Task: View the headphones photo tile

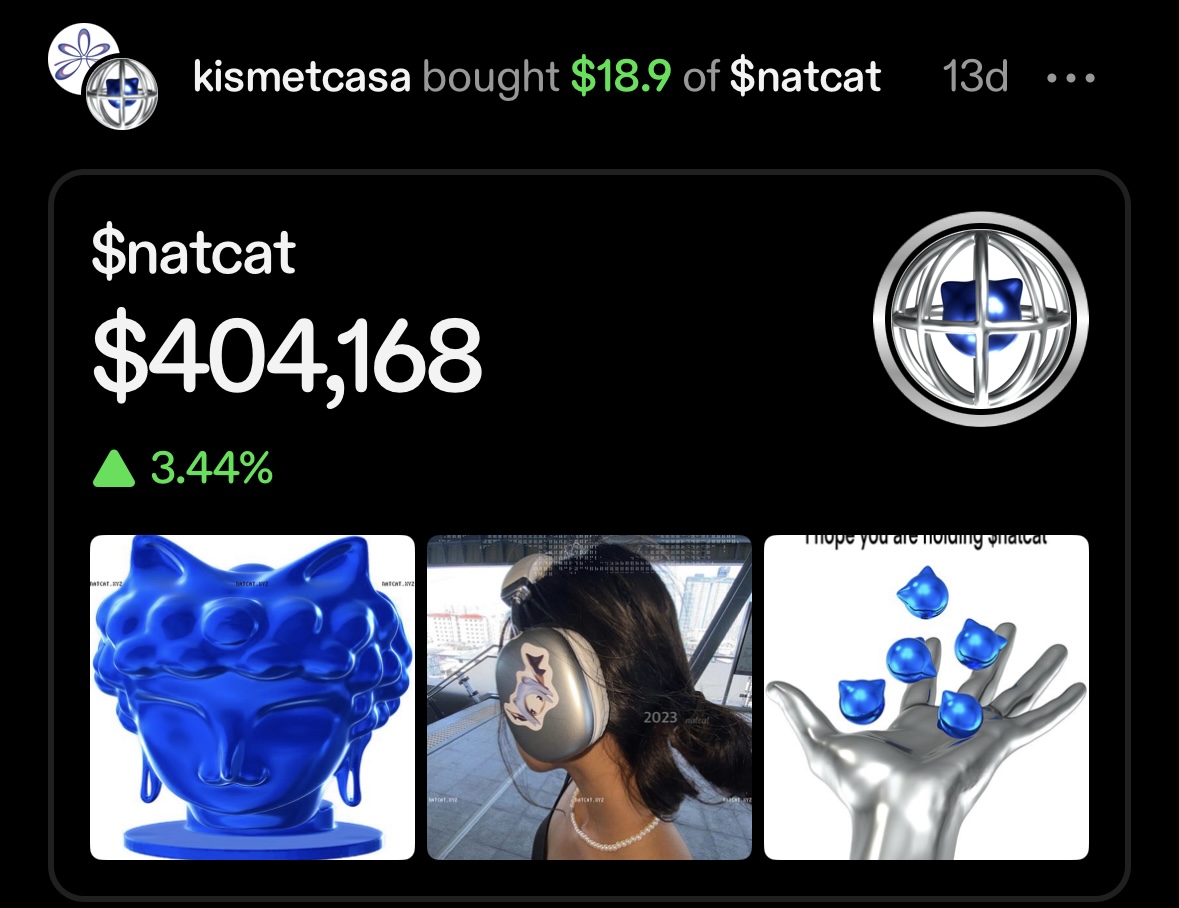Action: pyautogui.click(x=589, y=697)
